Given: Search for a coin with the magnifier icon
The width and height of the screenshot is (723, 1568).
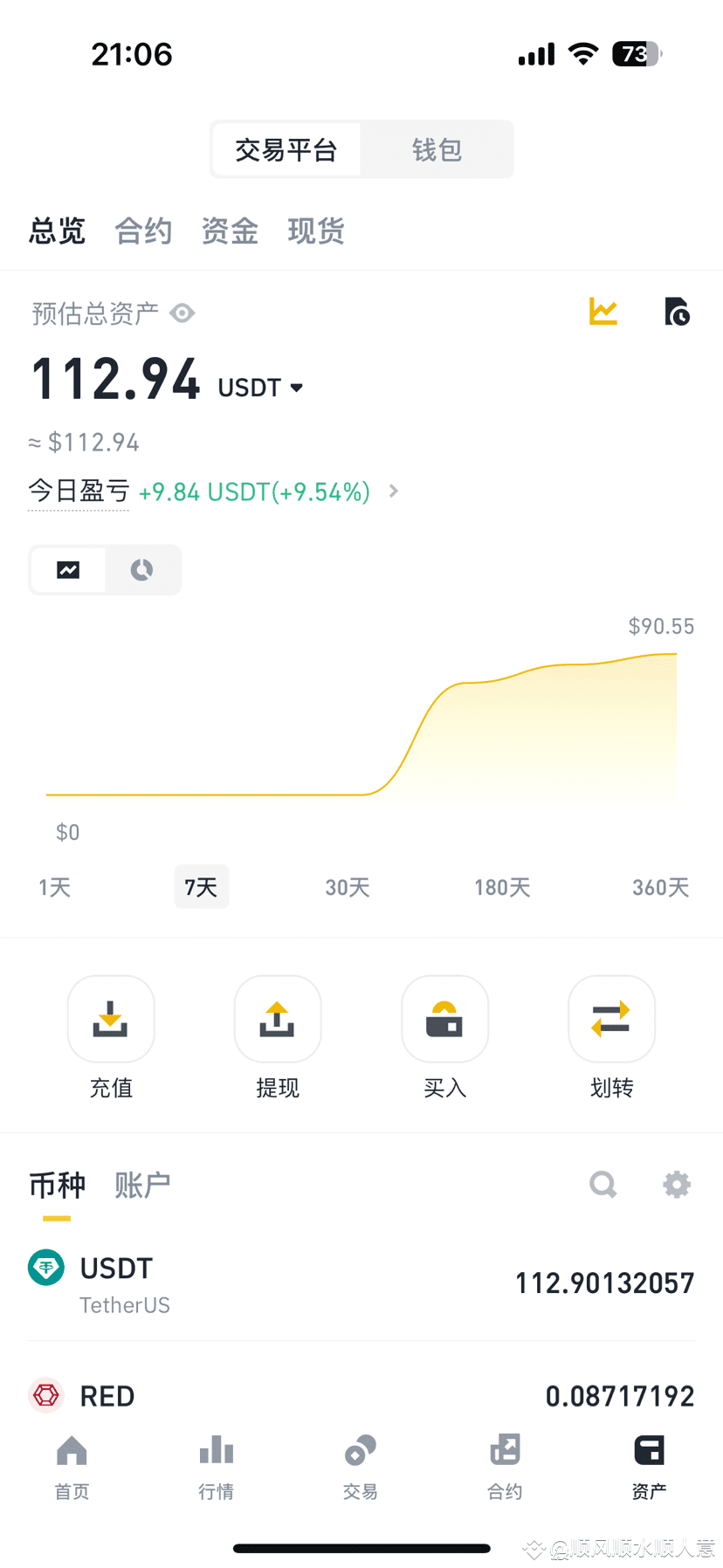Looking at the screenshot, I should click(602, 1185).
